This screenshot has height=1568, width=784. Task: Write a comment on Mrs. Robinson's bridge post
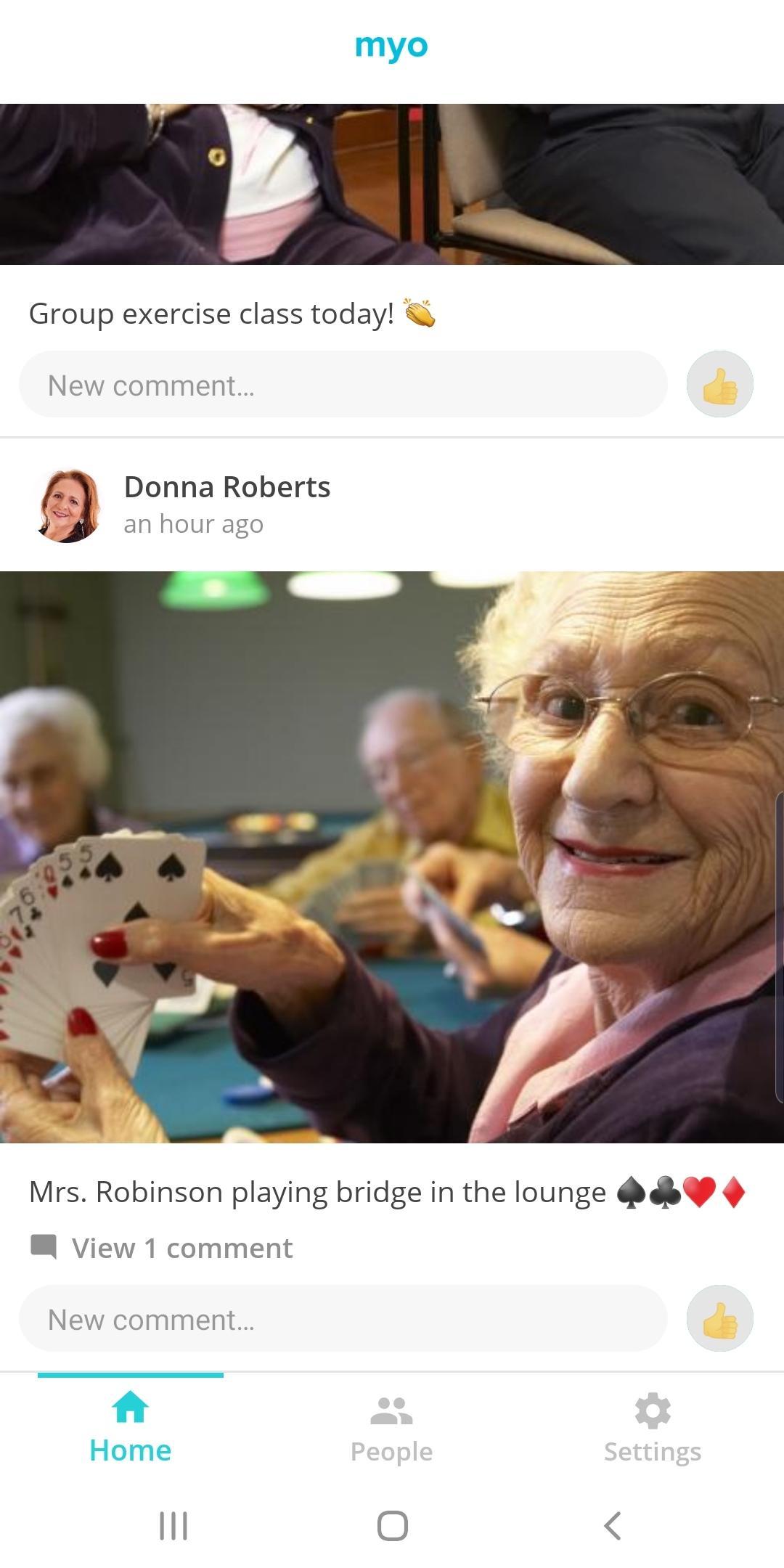pos(343,1318)
